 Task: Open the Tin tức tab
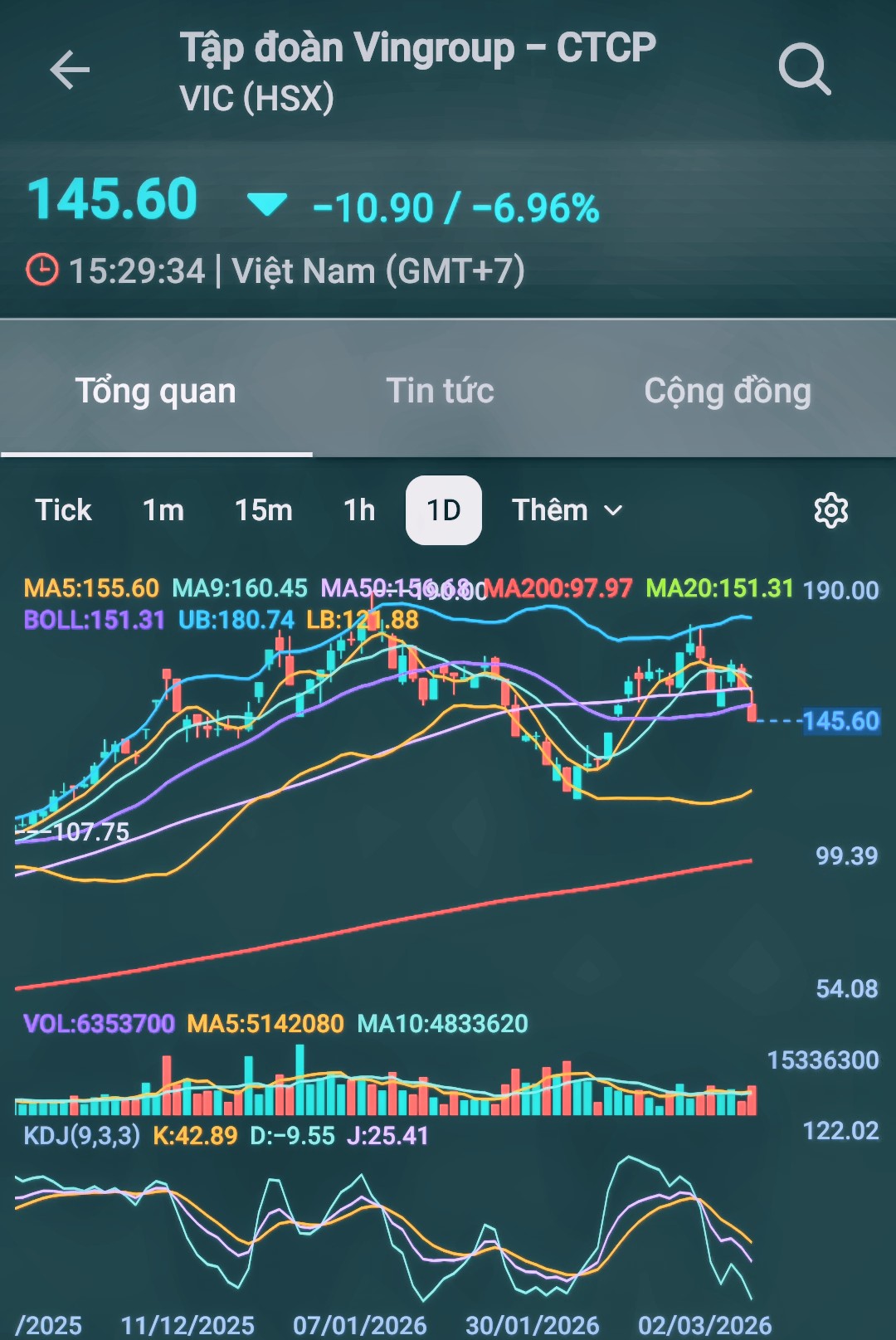440,391
